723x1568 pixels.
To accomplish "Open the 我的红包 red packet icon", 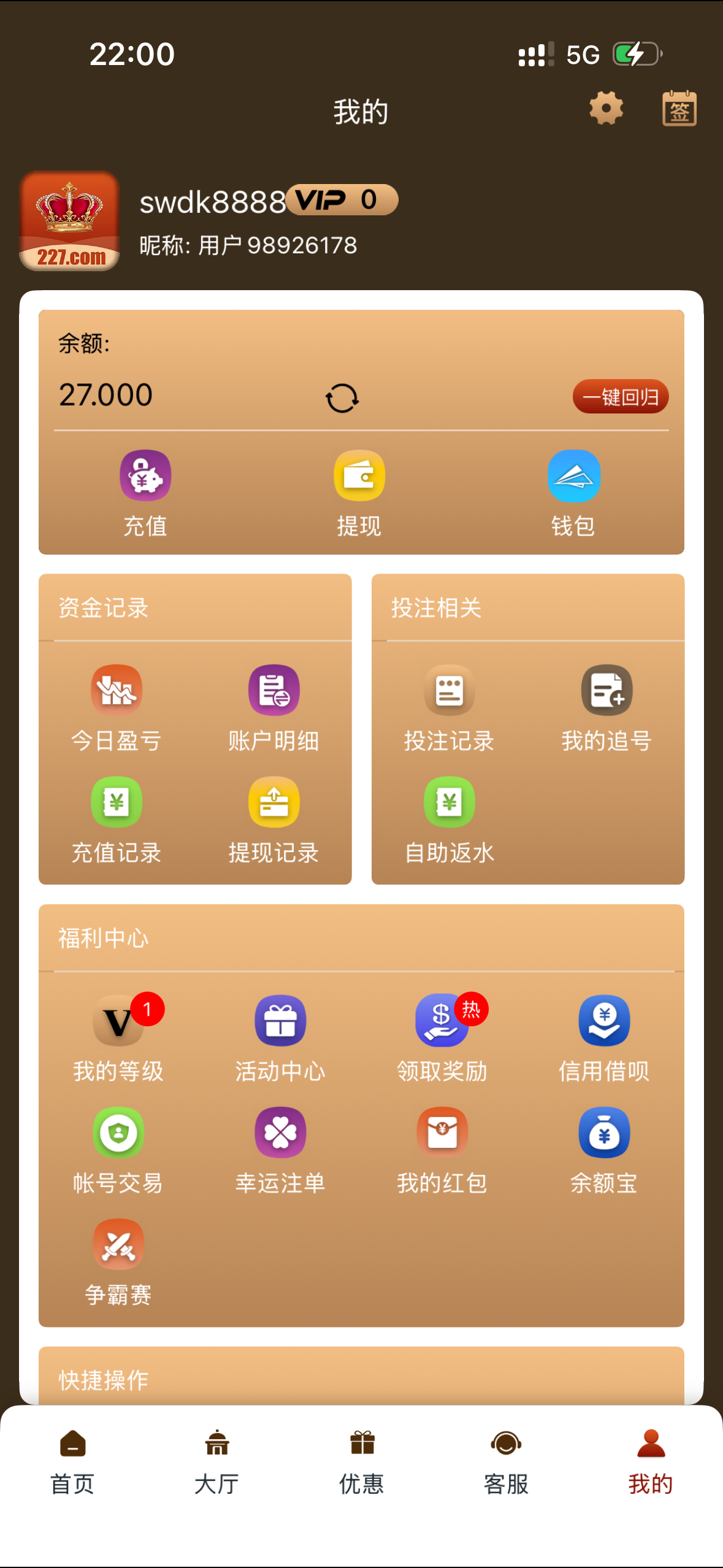I will tap(442, 1132).
